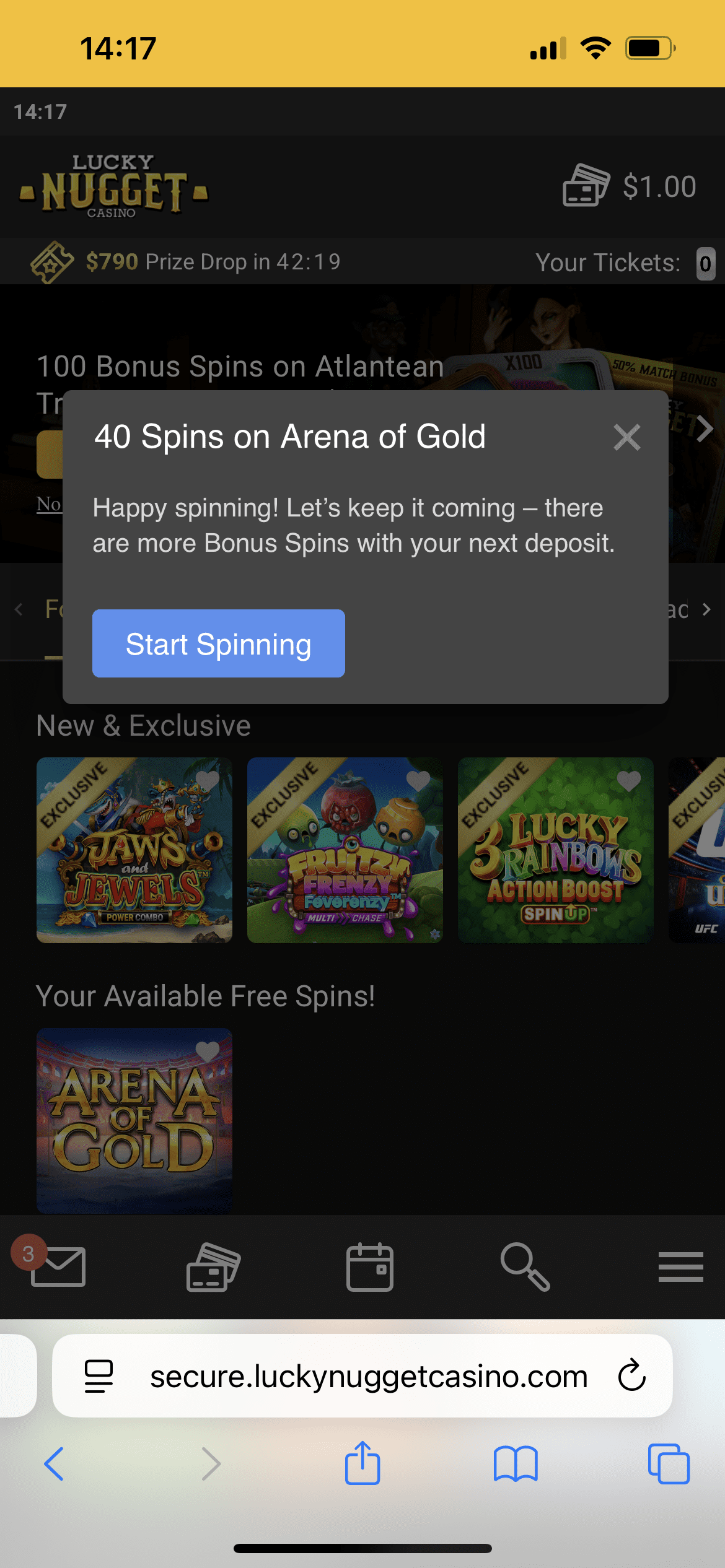Favorite the Jaws and Jewels game

point(208,781)
